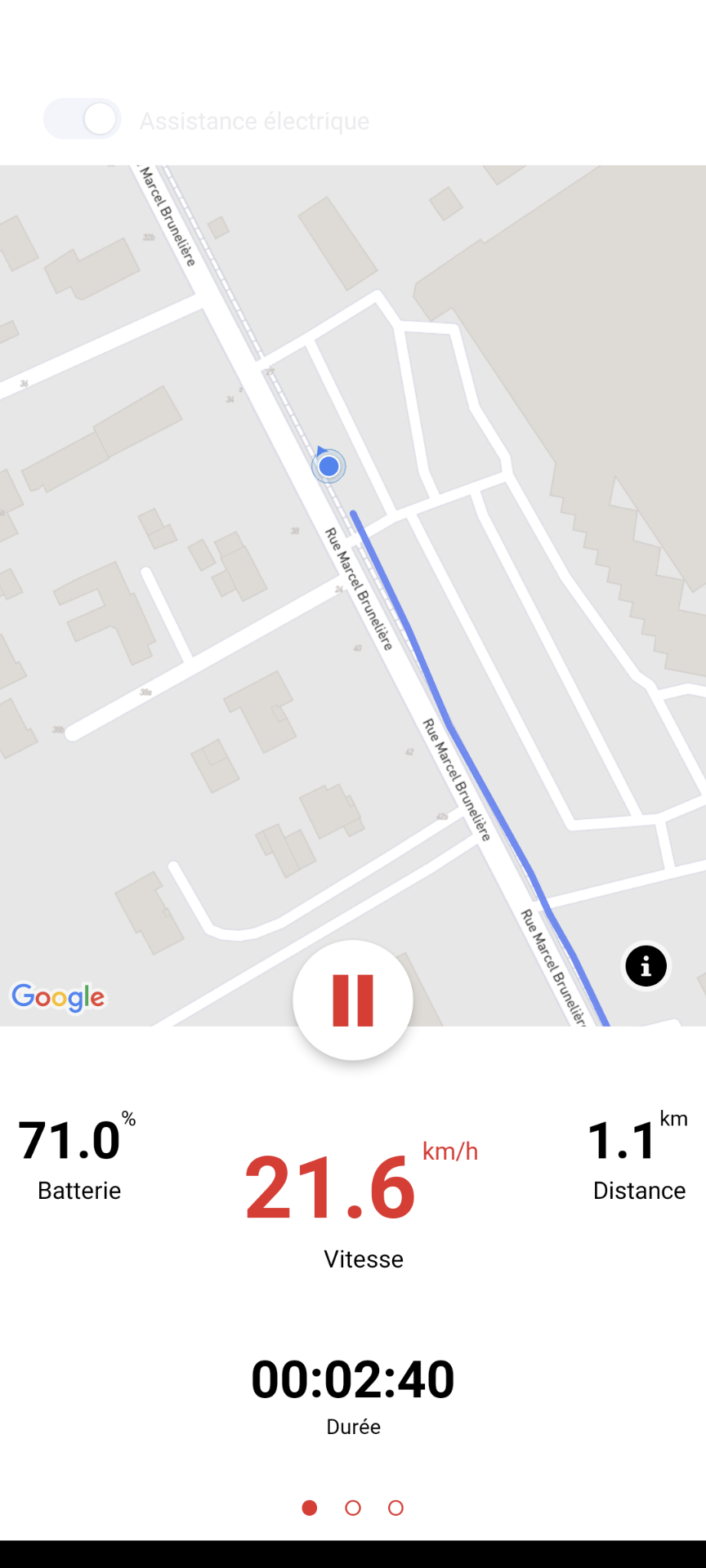Viewport: 706px width, 1568px height.
Task: Toggle the Assistance électrique switch
Action: coord(83,119)
